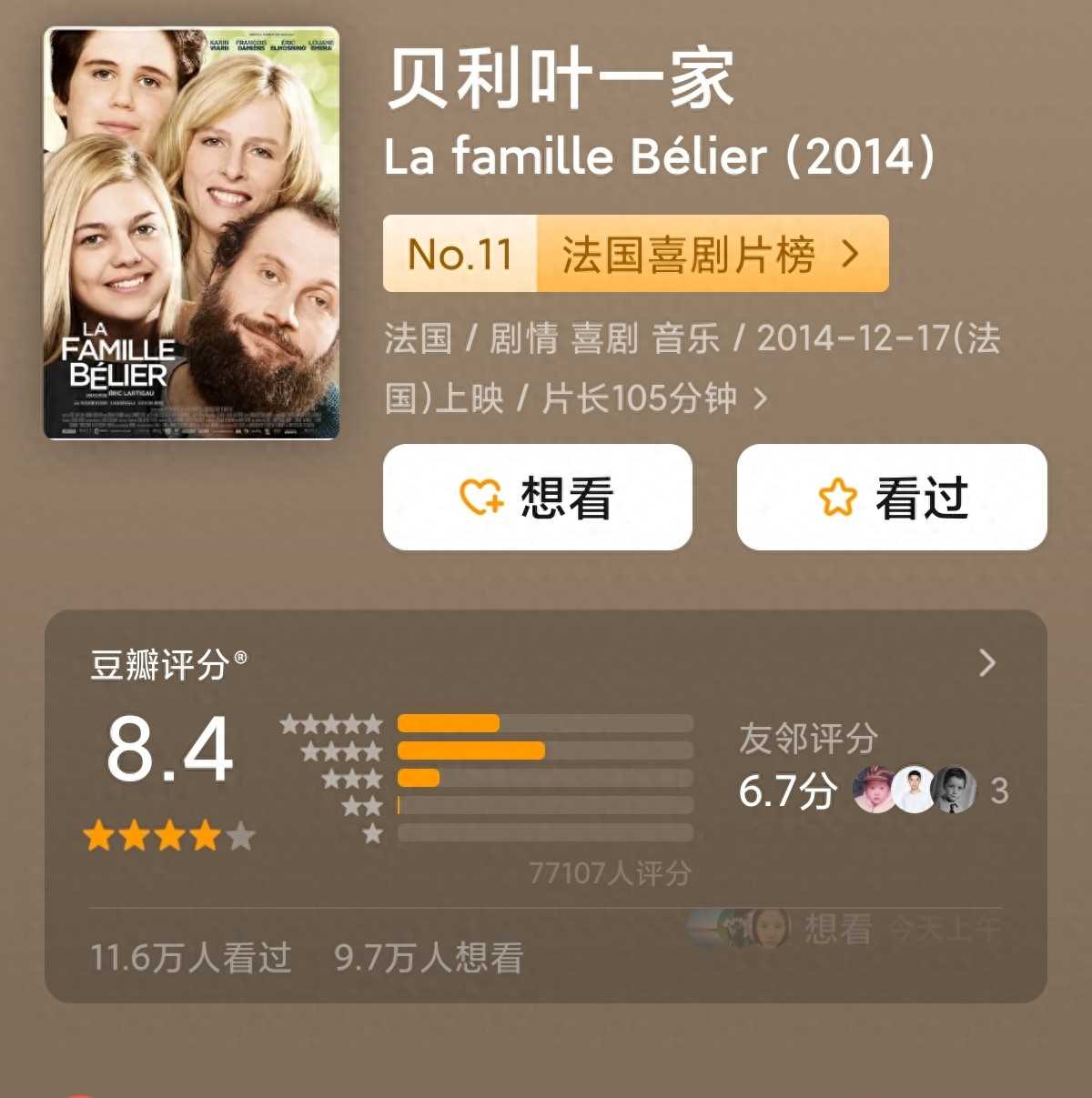Mark the movie as 看过
The width and height of the screenshot is (1092, 1098).
pyautogui.click(x=891, y=497)
